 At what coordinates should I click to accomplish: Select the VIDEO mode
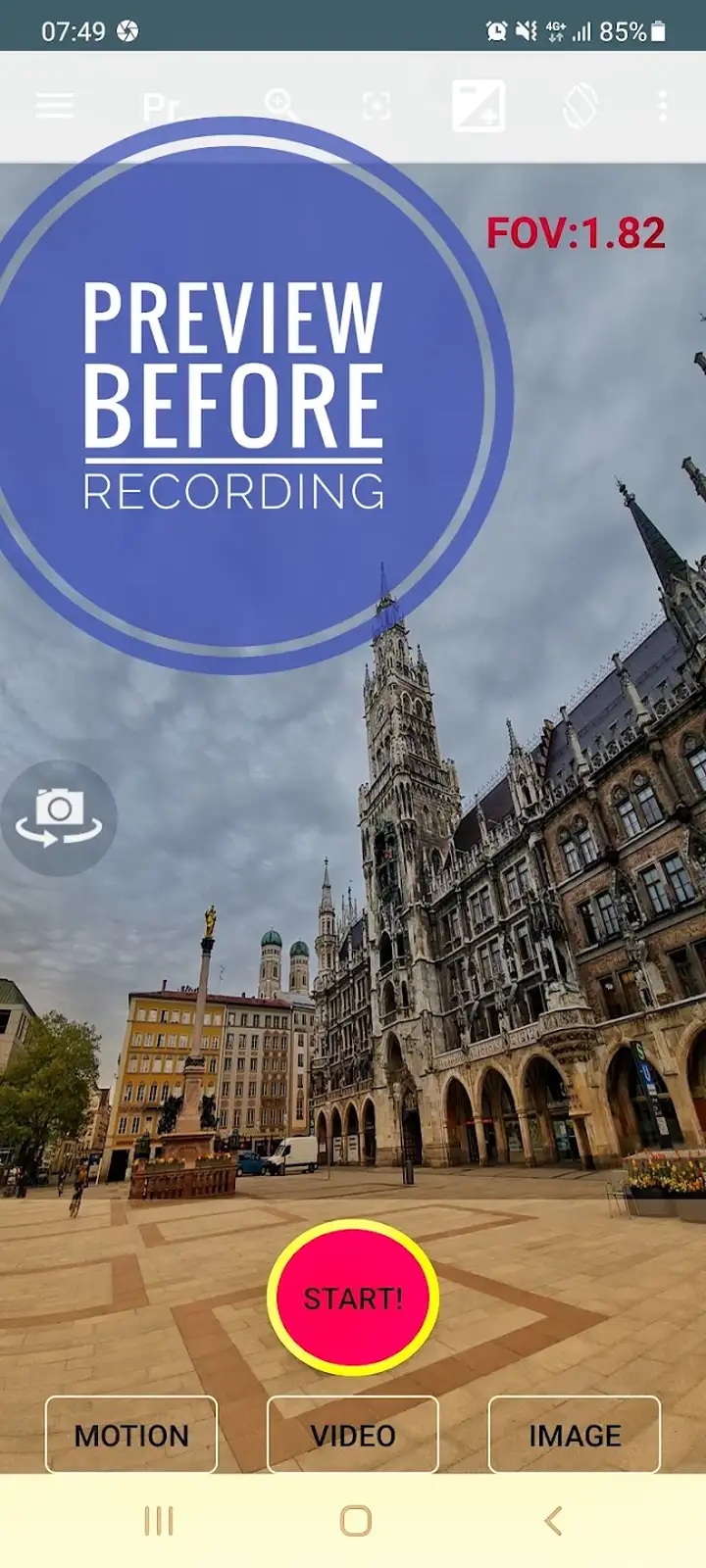[x=353, y=1435]
